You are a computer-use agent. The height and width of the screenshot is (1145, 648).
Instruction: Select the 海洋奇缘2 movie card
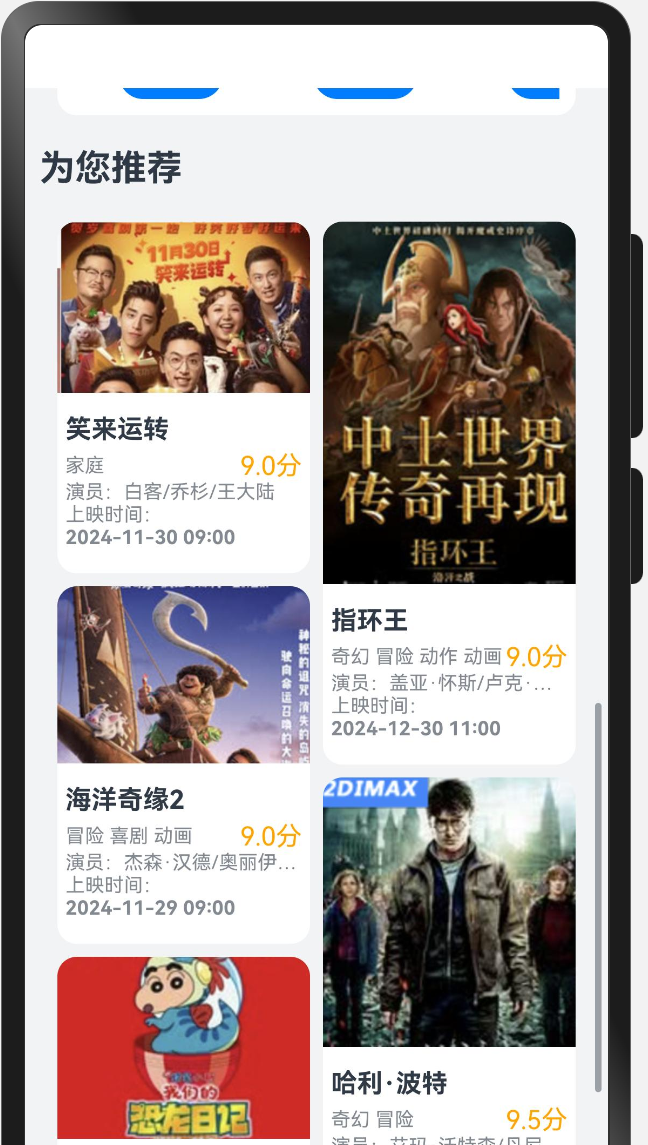(x=184, y=764)
